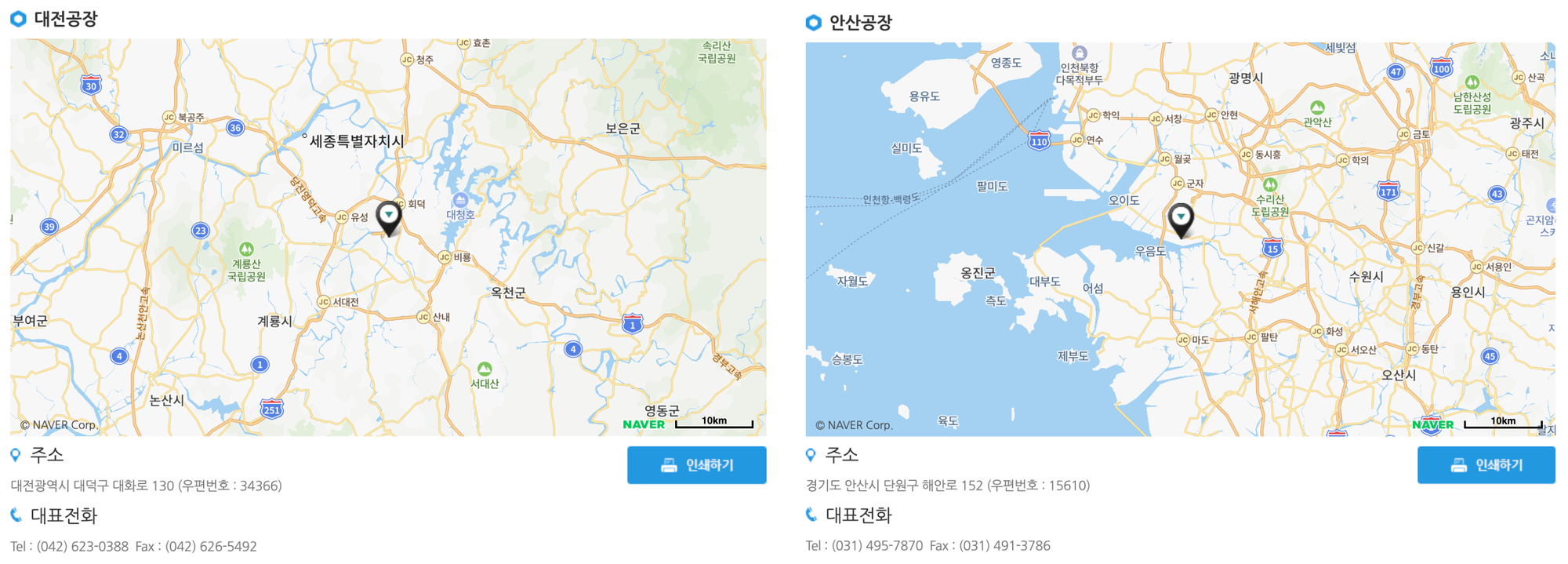Print the 안산공장 location info

coord(1486,465)
